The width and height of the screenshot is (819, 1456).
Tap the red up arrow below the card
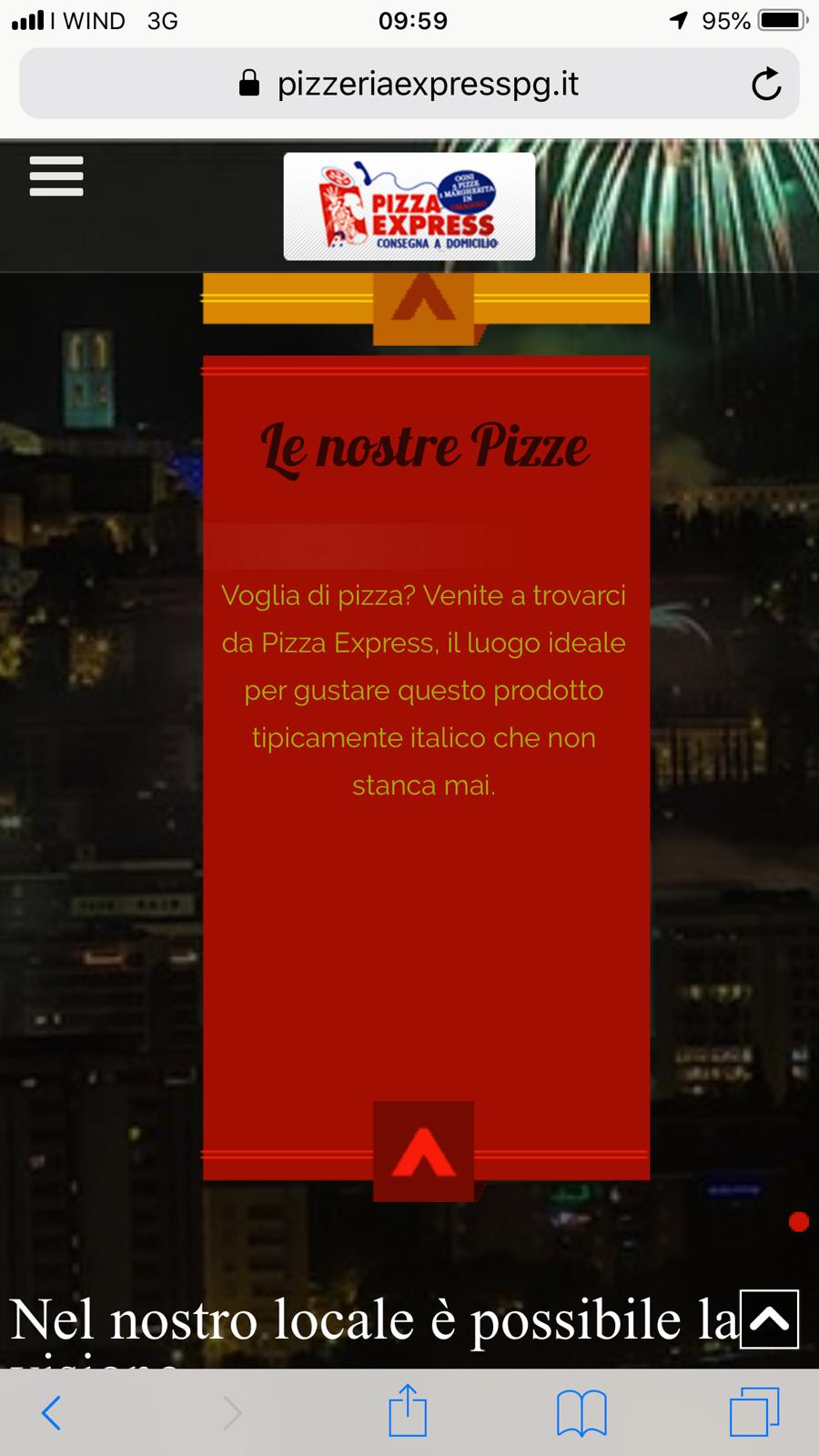(x=423, y=1151)
